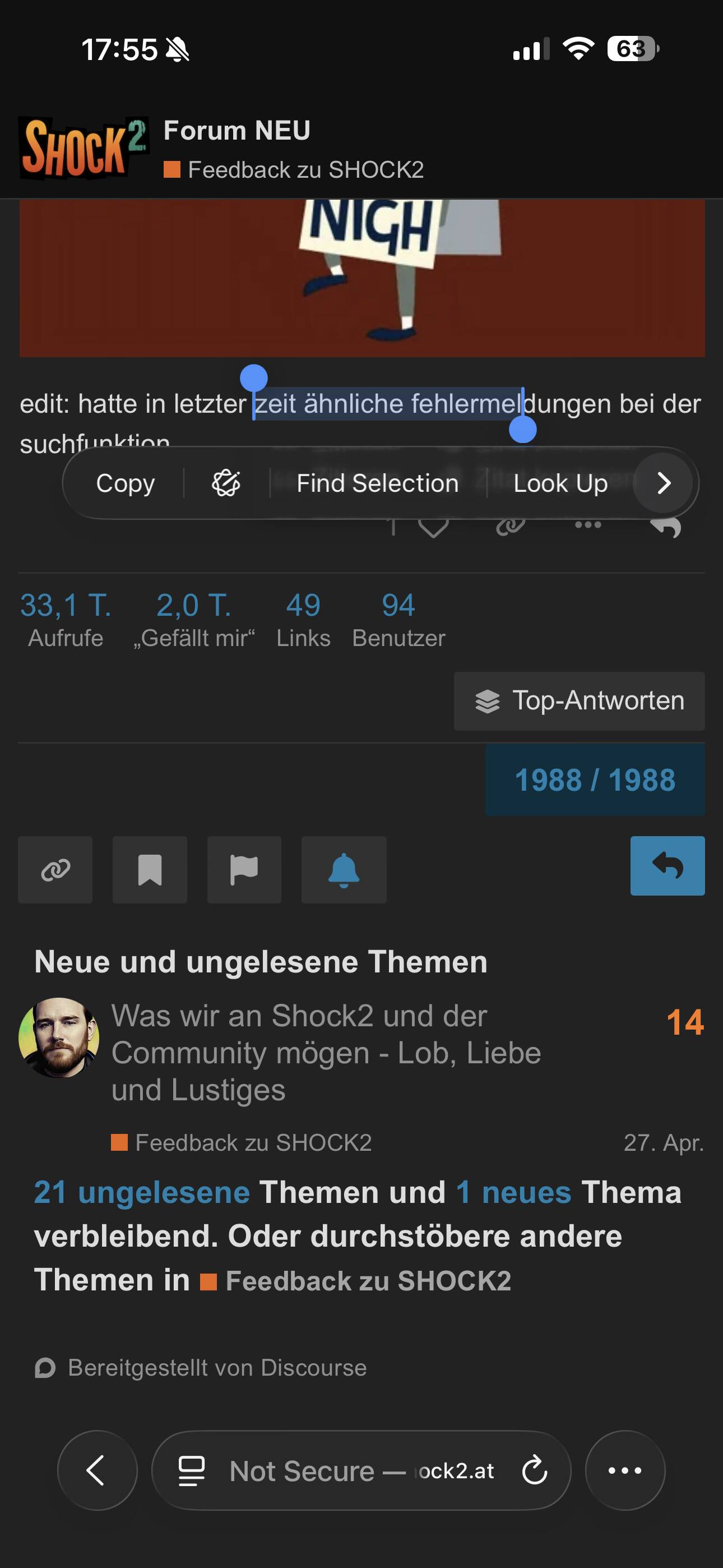This screenshot has width=723, height=1568.
Task: Open the browser's more options menu
Action: pyautogui.click(x=625, y=1470)
